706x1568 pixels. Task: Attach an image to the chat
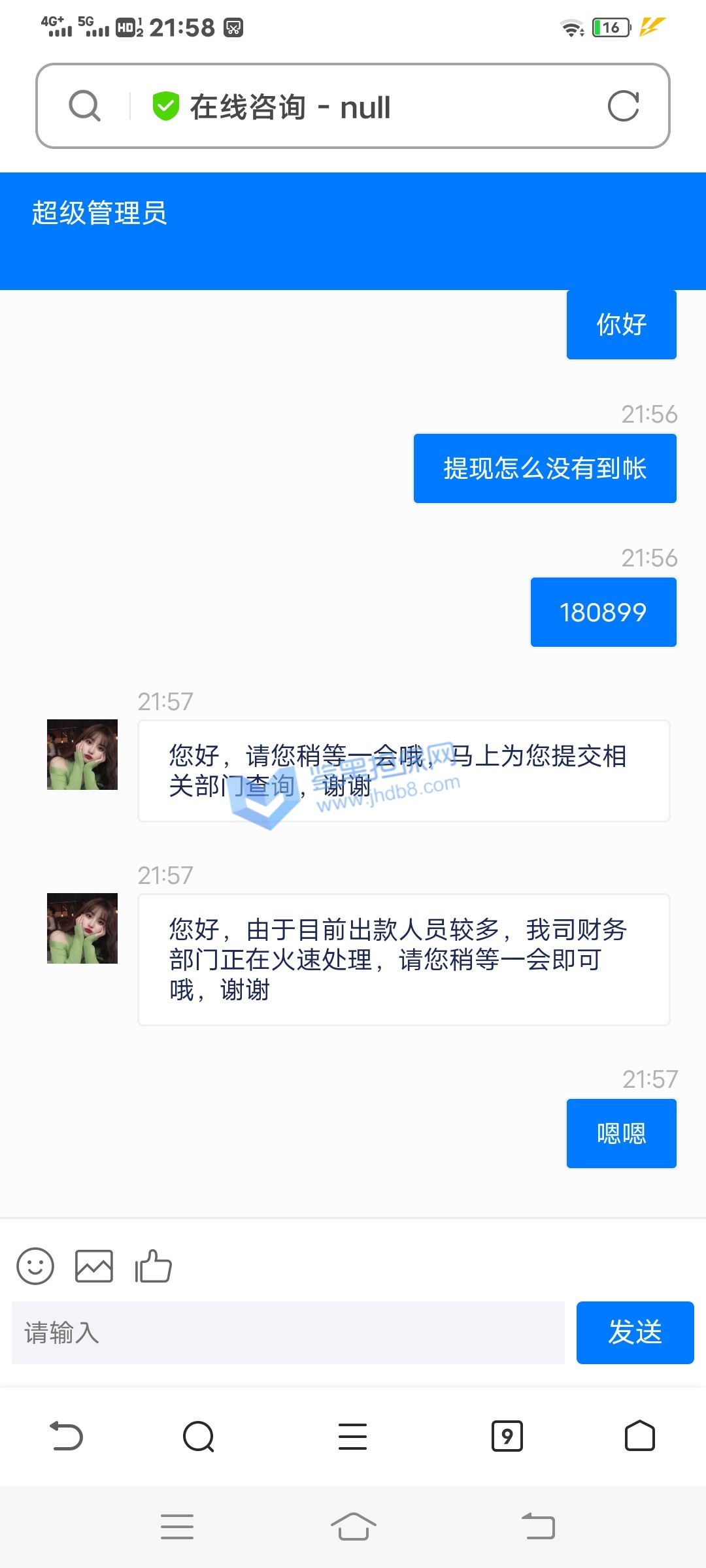(94, 1266)
